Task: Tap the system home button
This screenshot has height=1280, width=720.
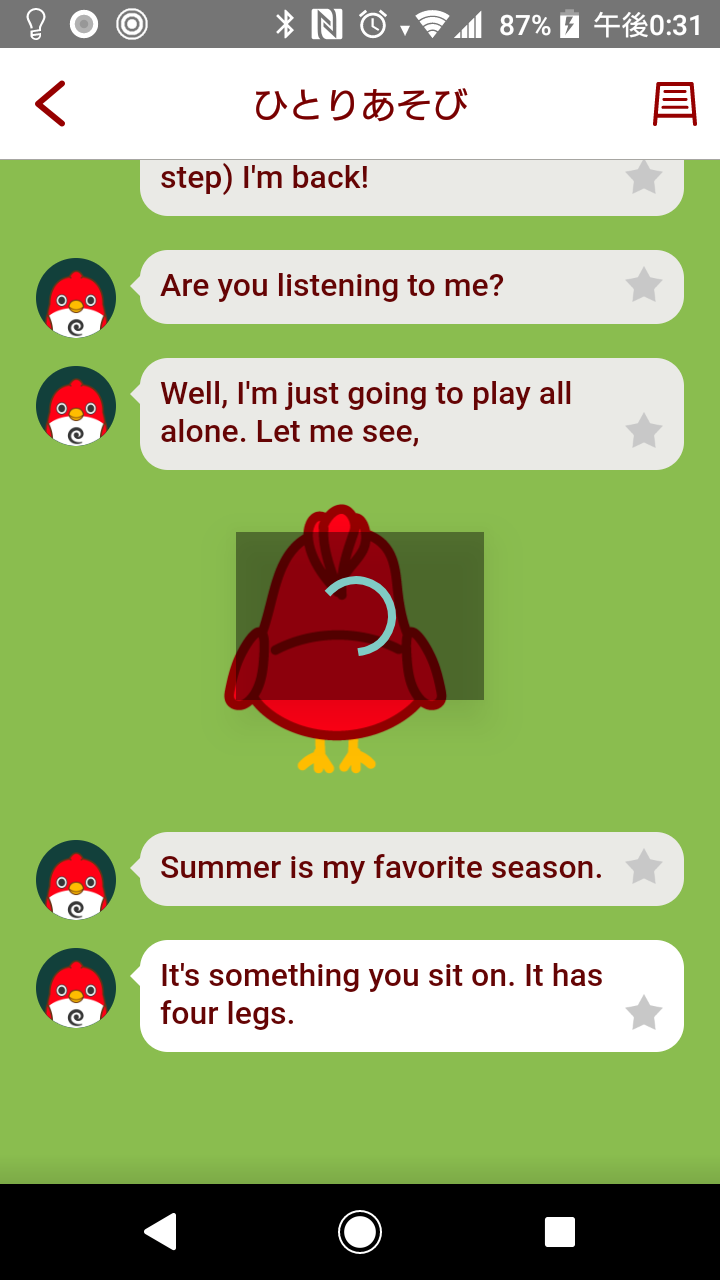Action: pyautogui.click(x=360, y=1232)
